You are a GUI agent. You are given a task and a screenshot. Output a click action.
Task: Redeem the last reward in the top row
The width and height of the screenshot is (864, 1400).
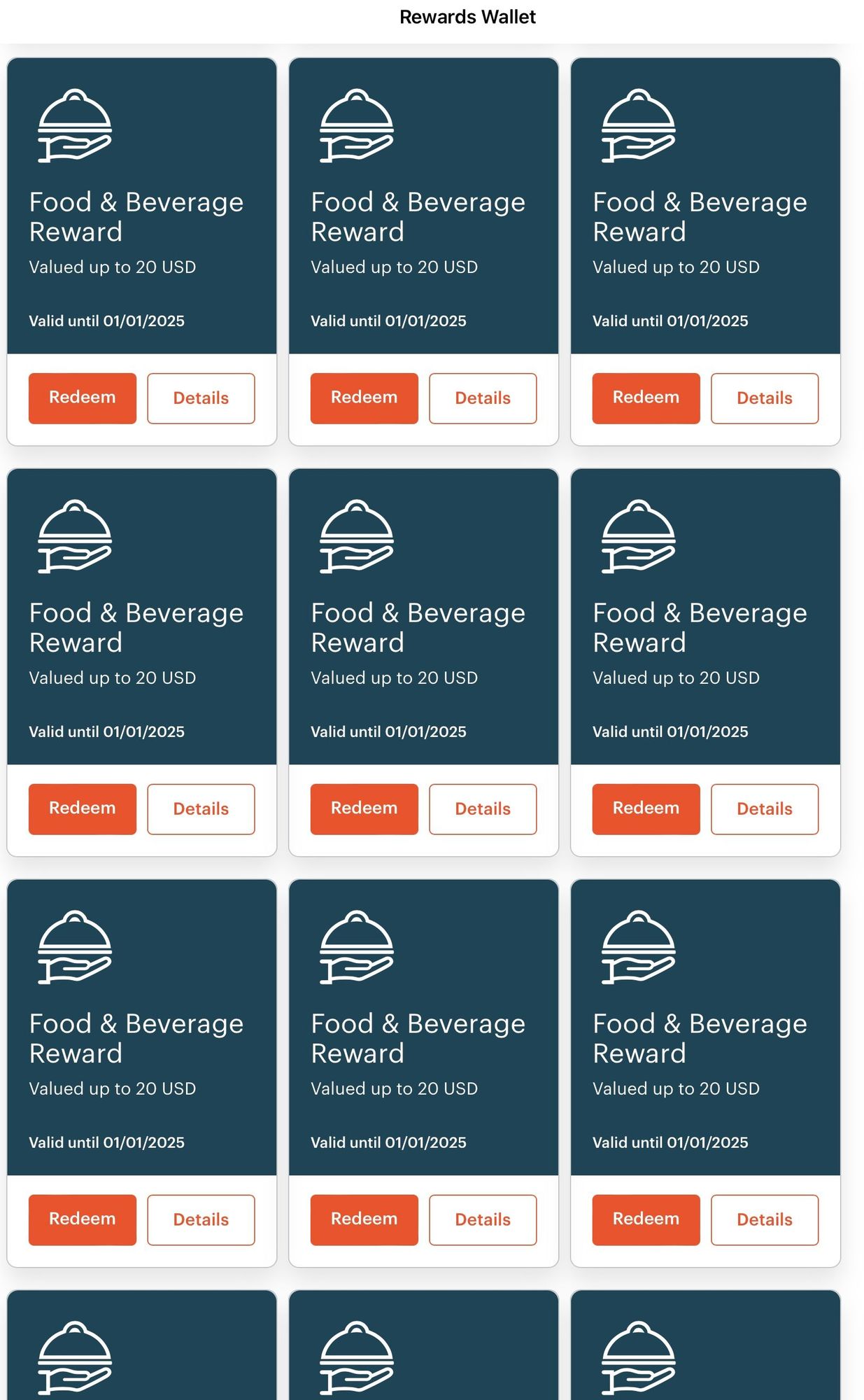(646, 398)
